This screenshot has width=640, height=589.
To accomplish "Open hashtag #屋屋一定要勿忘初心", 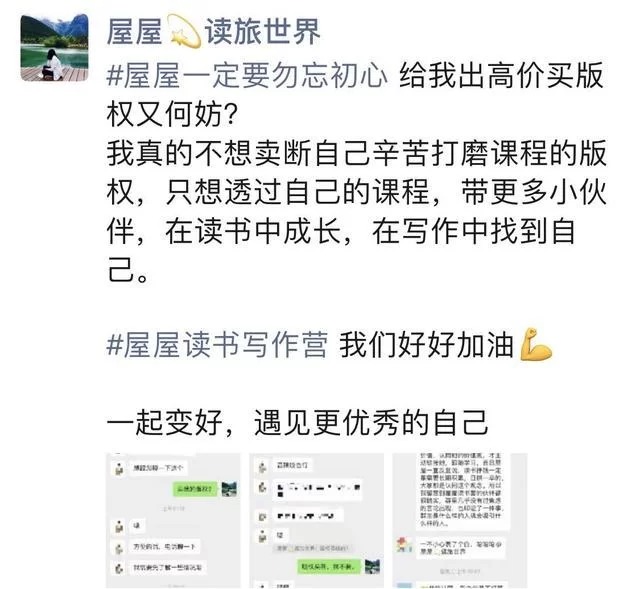I will pos(245,76).
